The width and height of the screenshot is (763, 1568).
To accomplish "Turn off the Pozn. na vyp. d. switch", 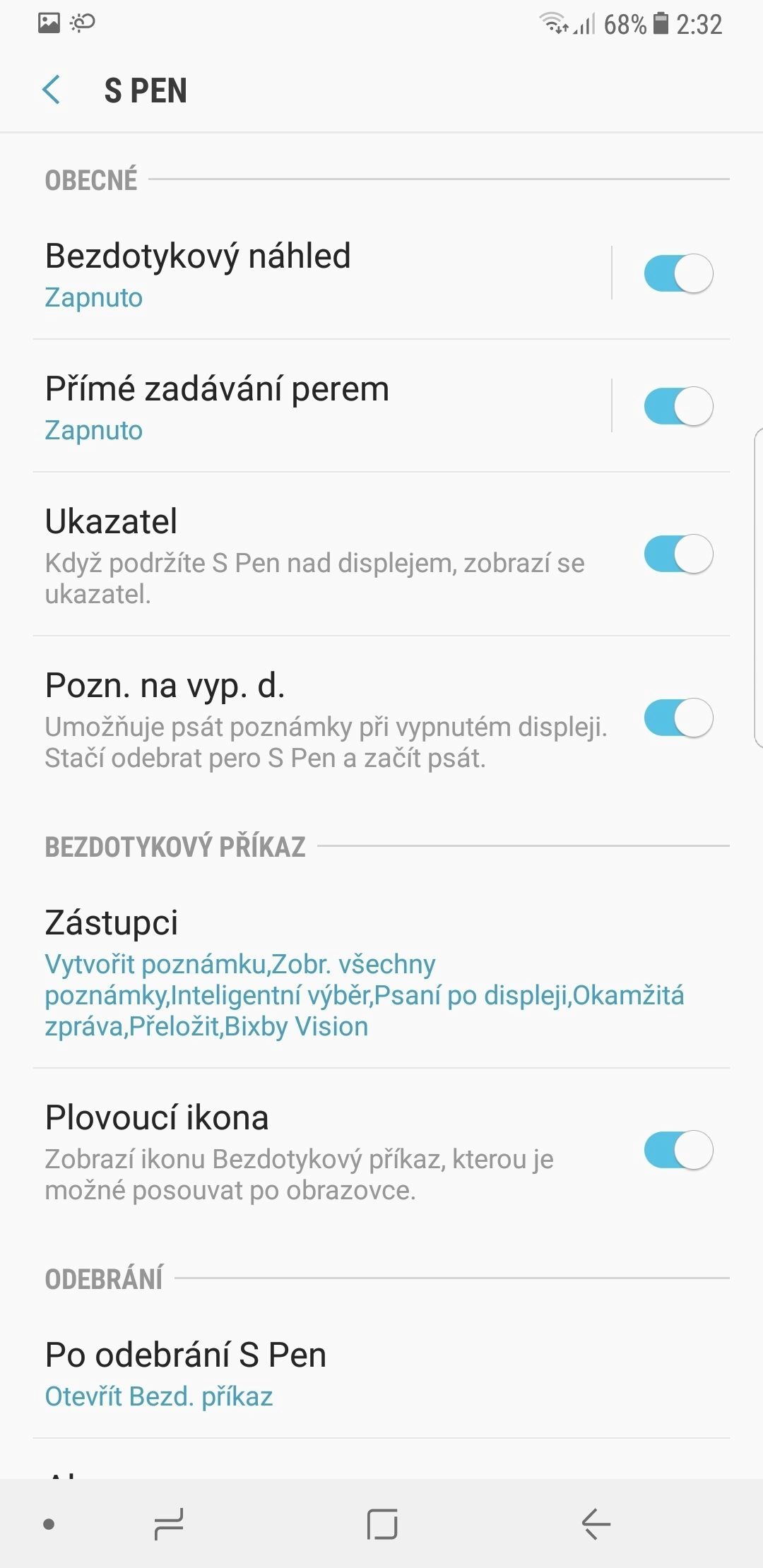I will tap(678, 718).
